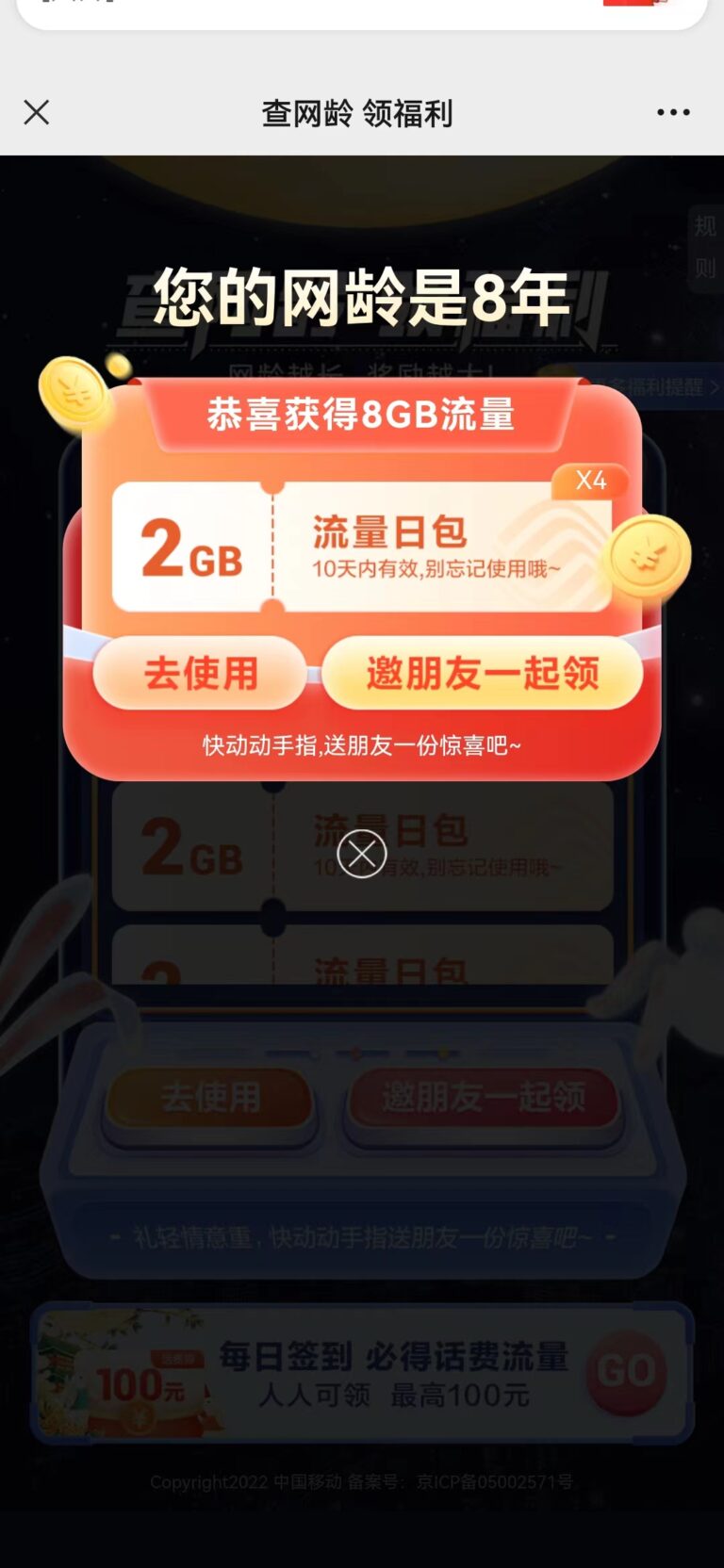Dismiss the 8GB reward popup
Image resolution: width=724 pixels, height=1568 pixels.
tap(362, 854)
